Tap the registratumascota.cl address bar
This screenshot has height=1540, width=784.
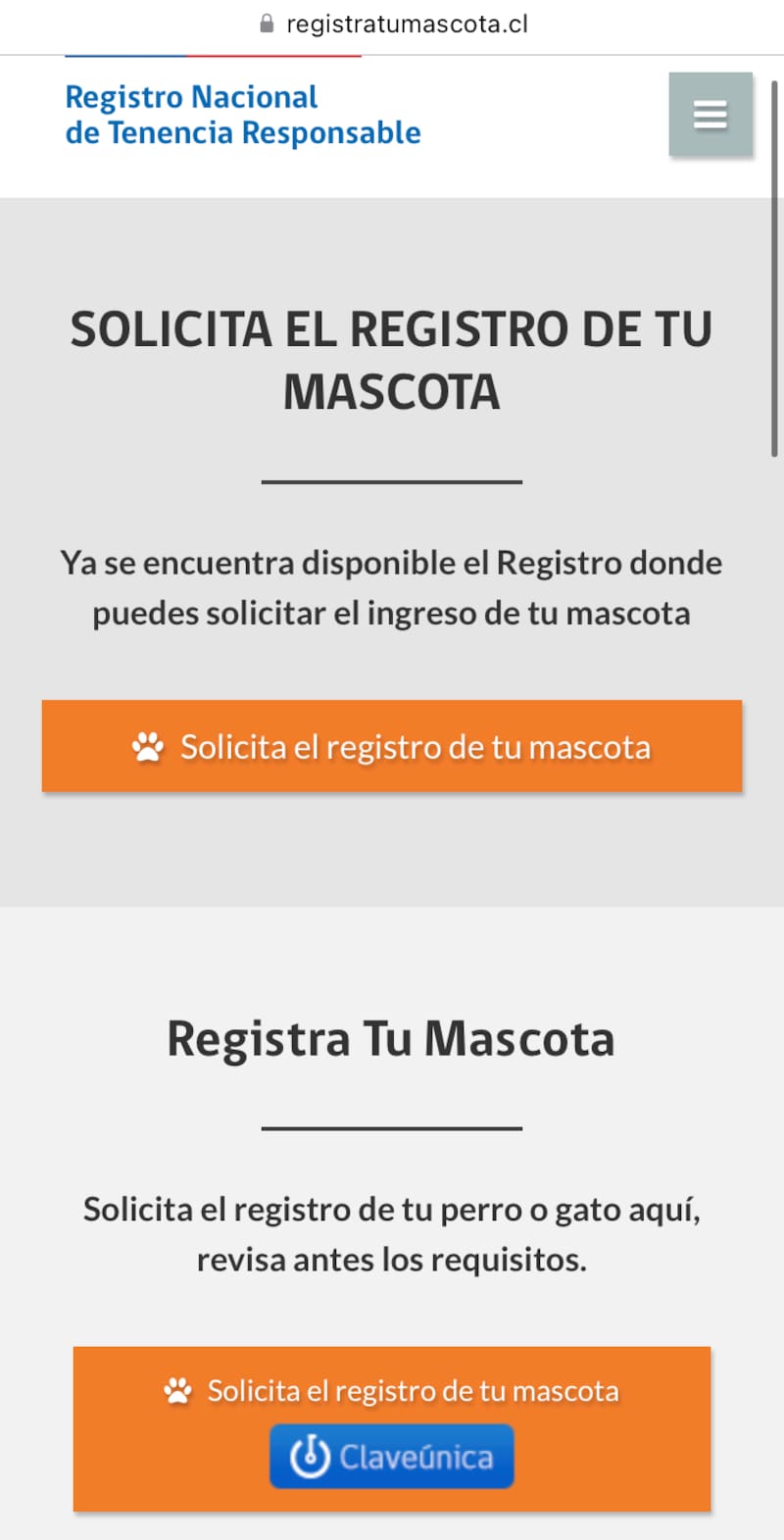394,25
